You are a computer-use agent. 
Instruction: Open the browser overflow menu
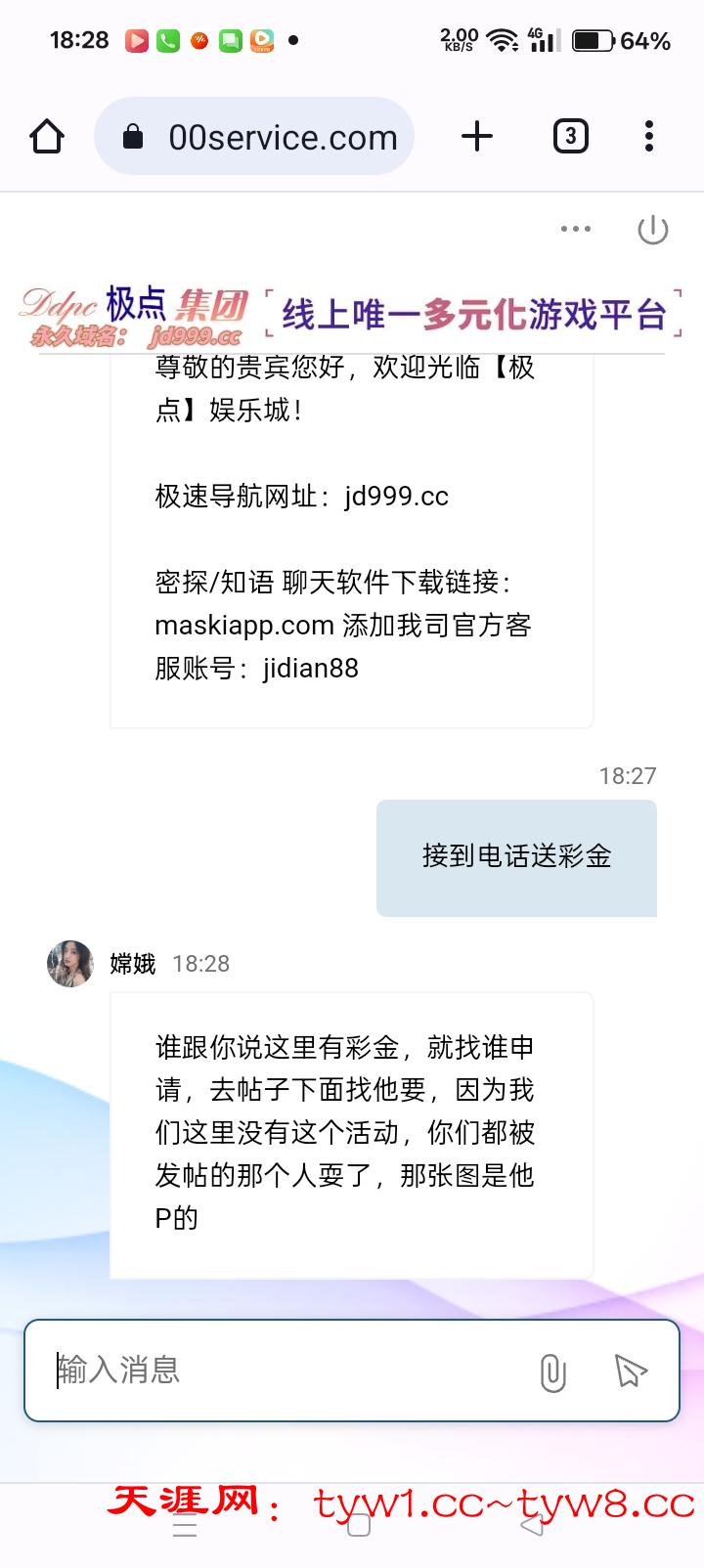[x=648, y=136]
